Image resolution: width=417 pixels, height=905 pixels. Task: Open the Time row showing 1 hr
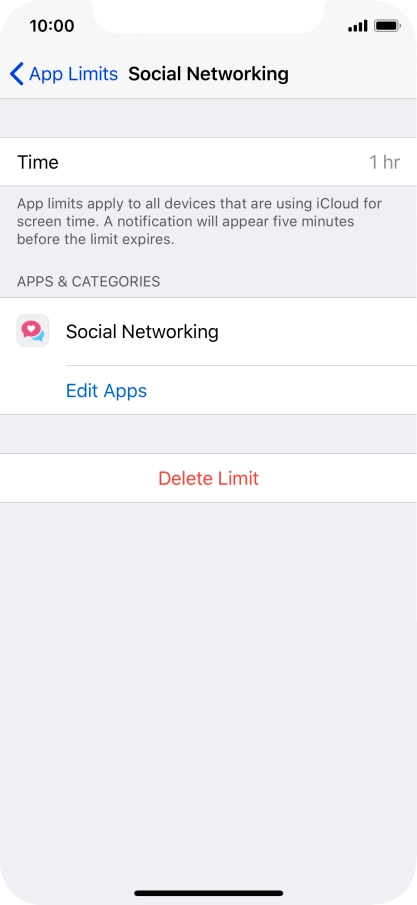point(208,162)
